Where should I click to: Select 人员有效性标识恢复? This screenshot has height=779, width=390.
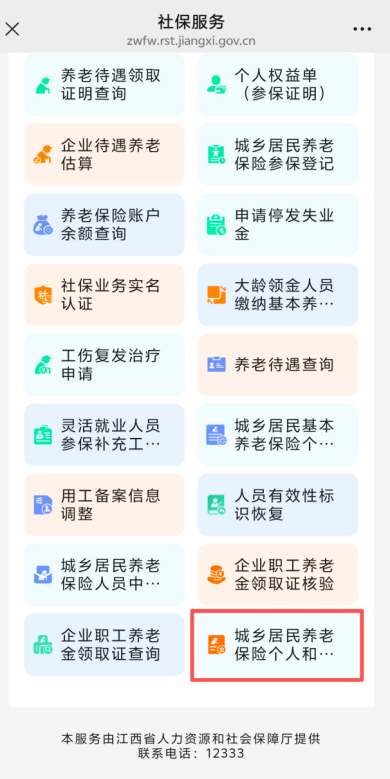point(278,505)
